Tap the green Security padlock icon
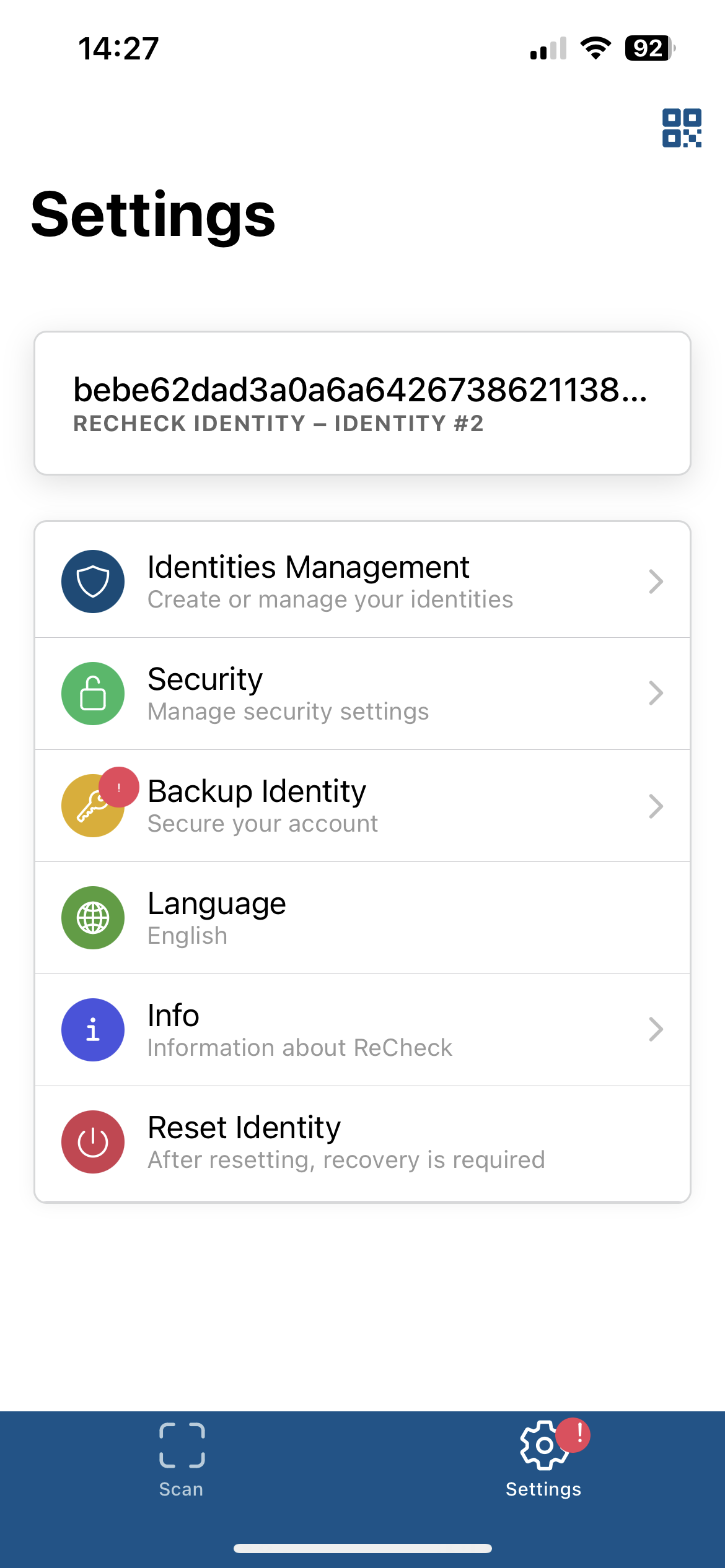 (x=92, y=693)
